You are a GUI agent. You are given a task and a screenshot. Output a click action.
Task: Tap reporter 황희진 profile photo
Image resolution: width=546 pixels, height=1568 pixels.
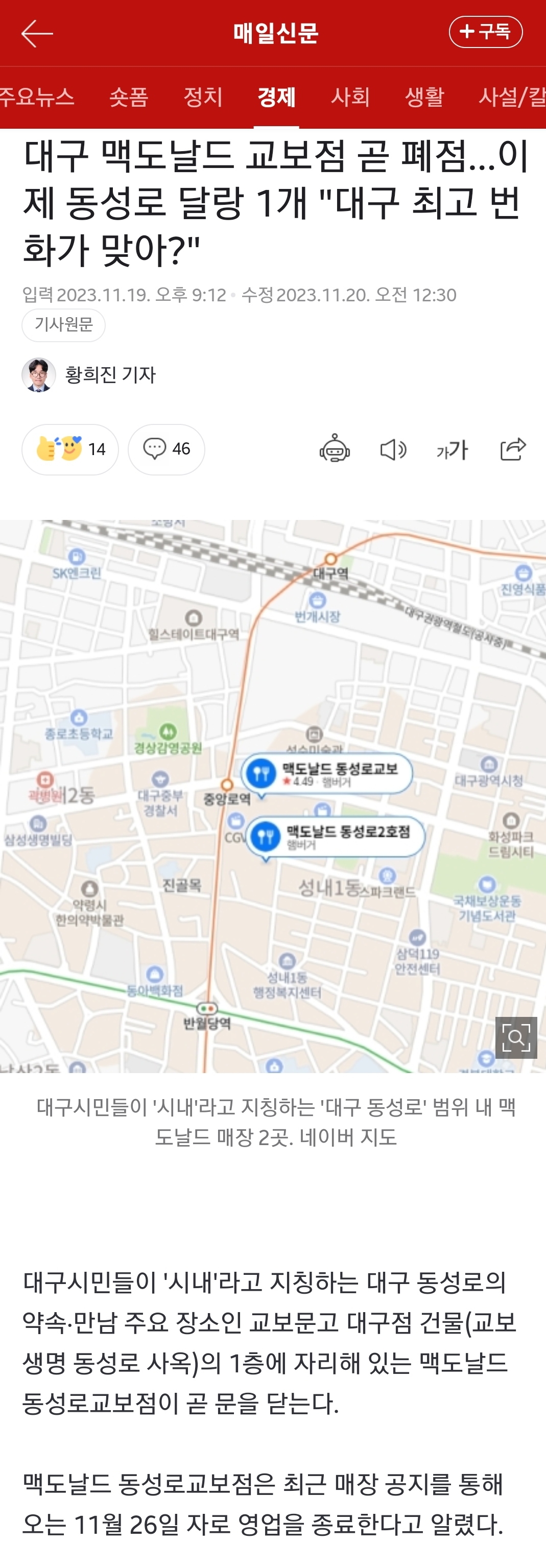tap(39, 374)
